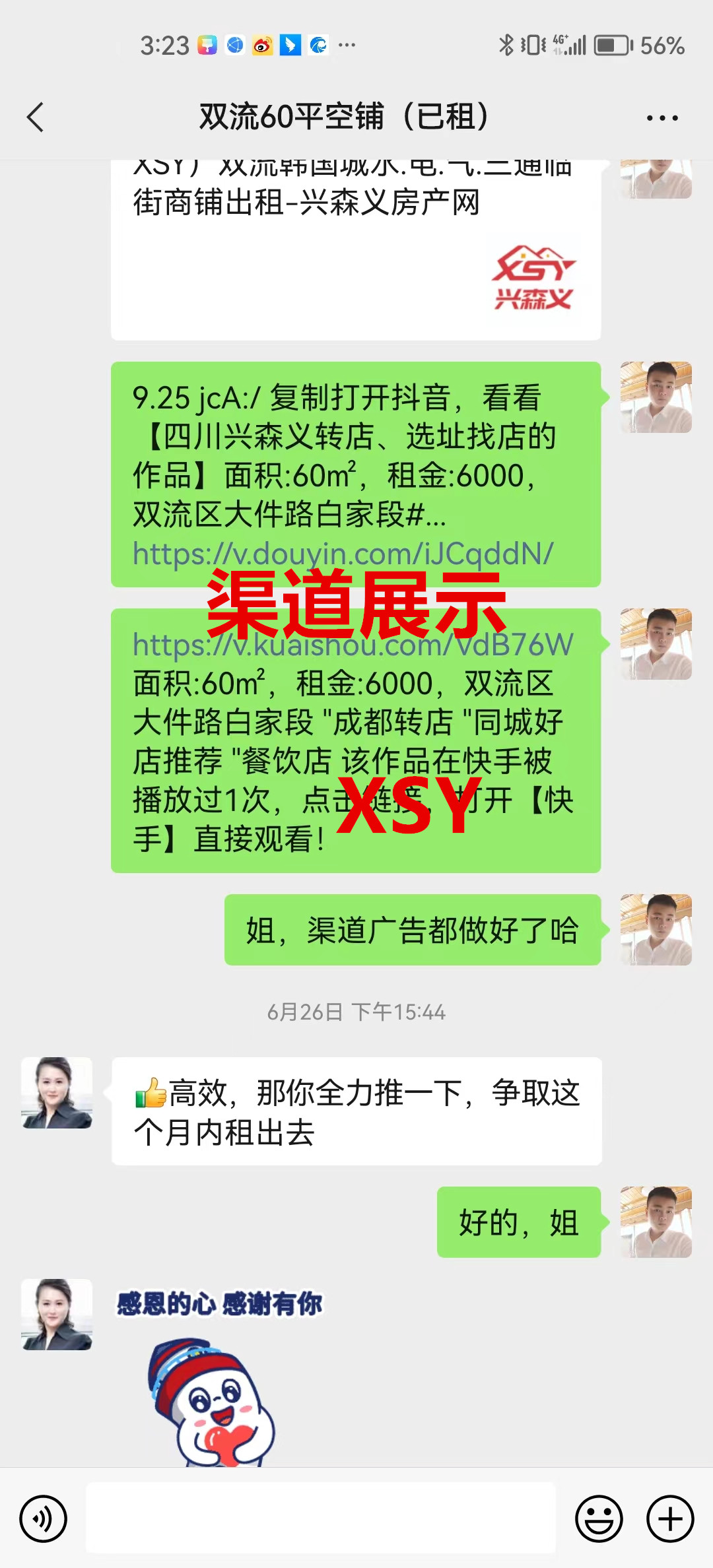
Task: Open the chat's three-dot menu
Action: coord(662,118)
